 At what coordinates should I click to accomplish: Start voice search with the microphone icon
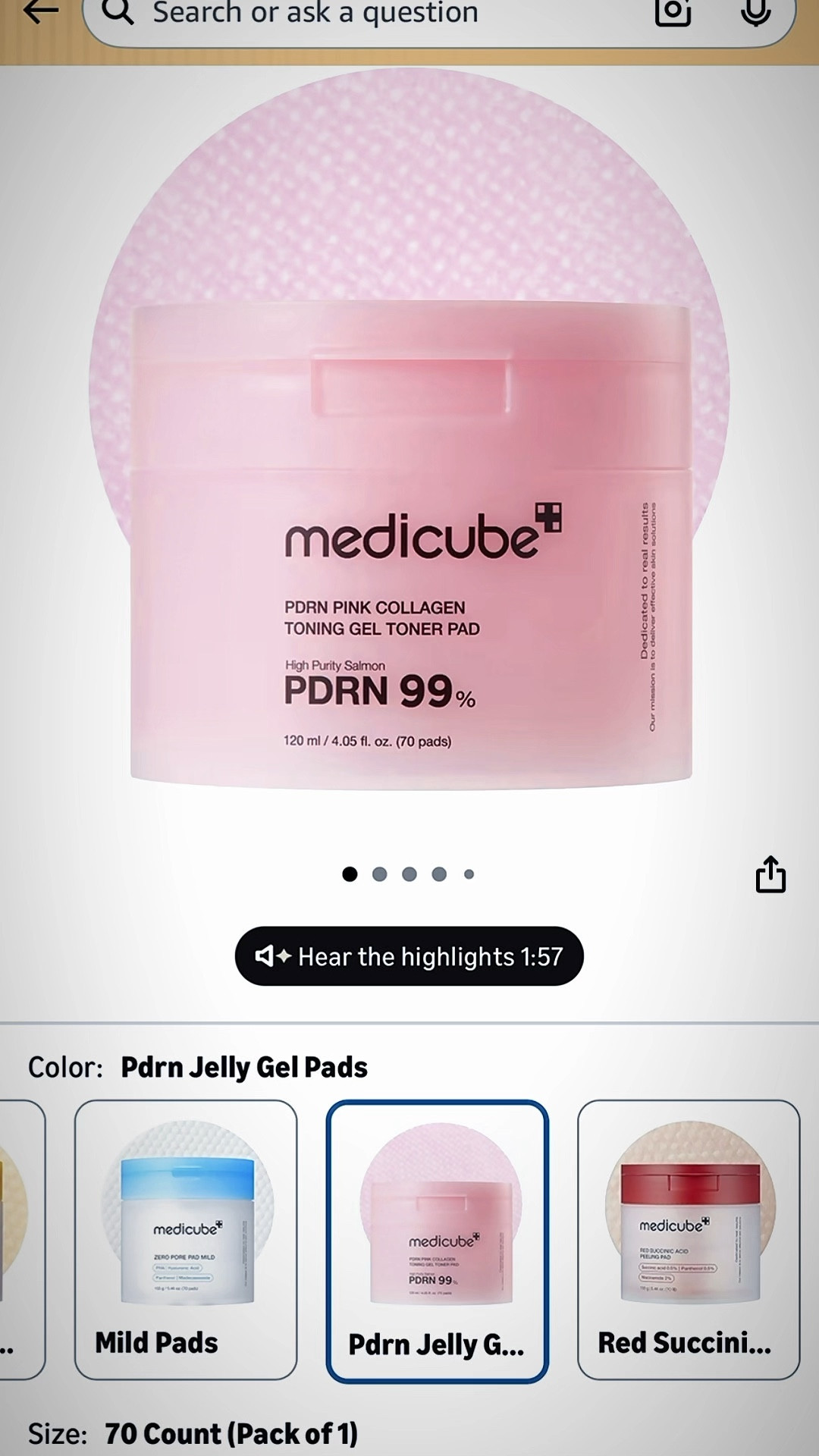pyautogui.click(x=755, y=12)
